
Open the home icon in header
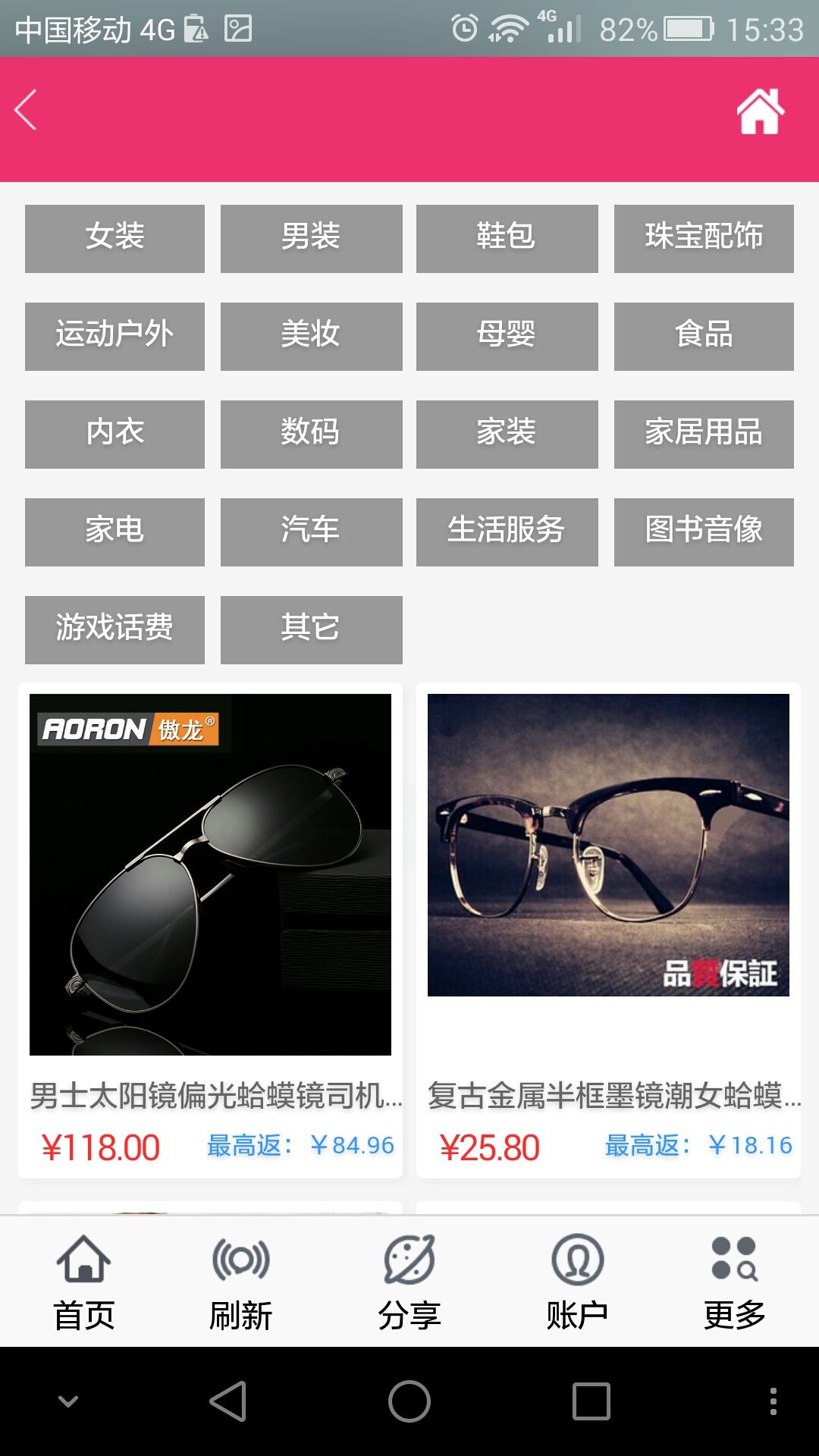(760, 111)
